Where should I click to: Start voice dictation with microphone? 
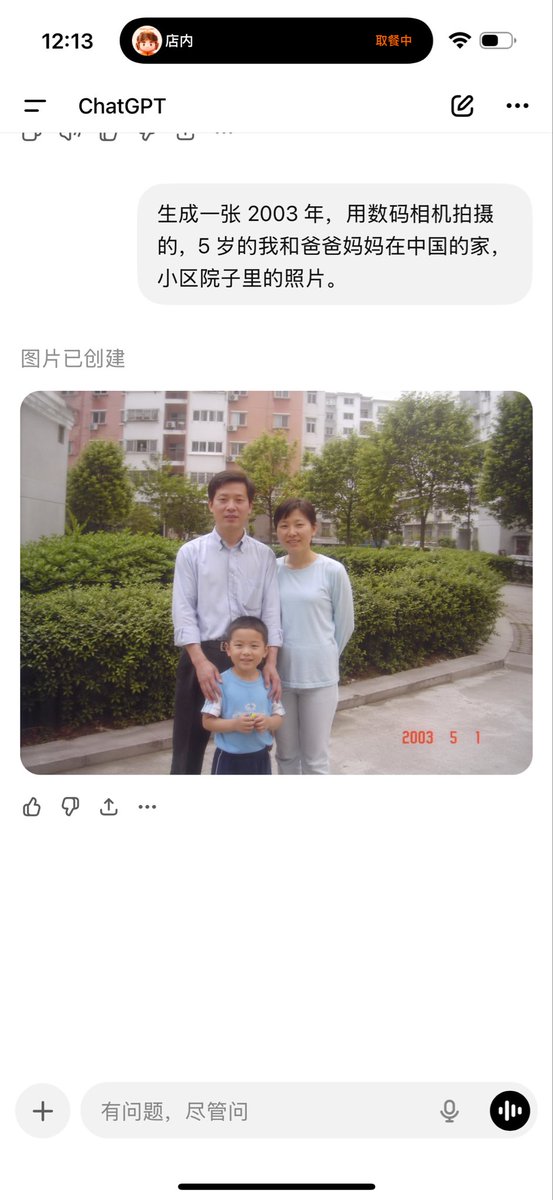pyautogui.click(x=450, y=1111)
